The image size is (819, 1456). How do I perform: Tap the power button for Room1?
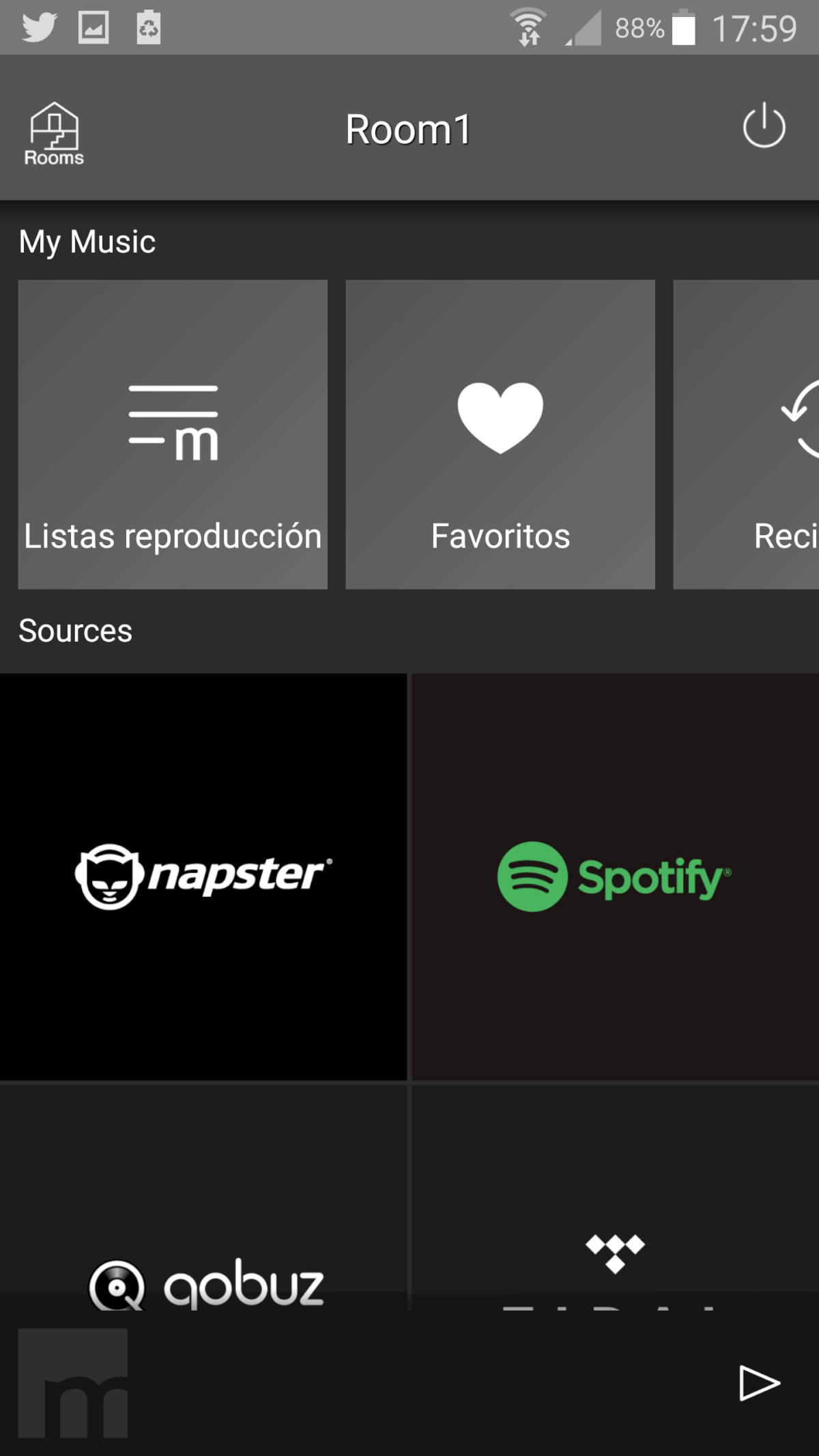(x=764, y=126)
